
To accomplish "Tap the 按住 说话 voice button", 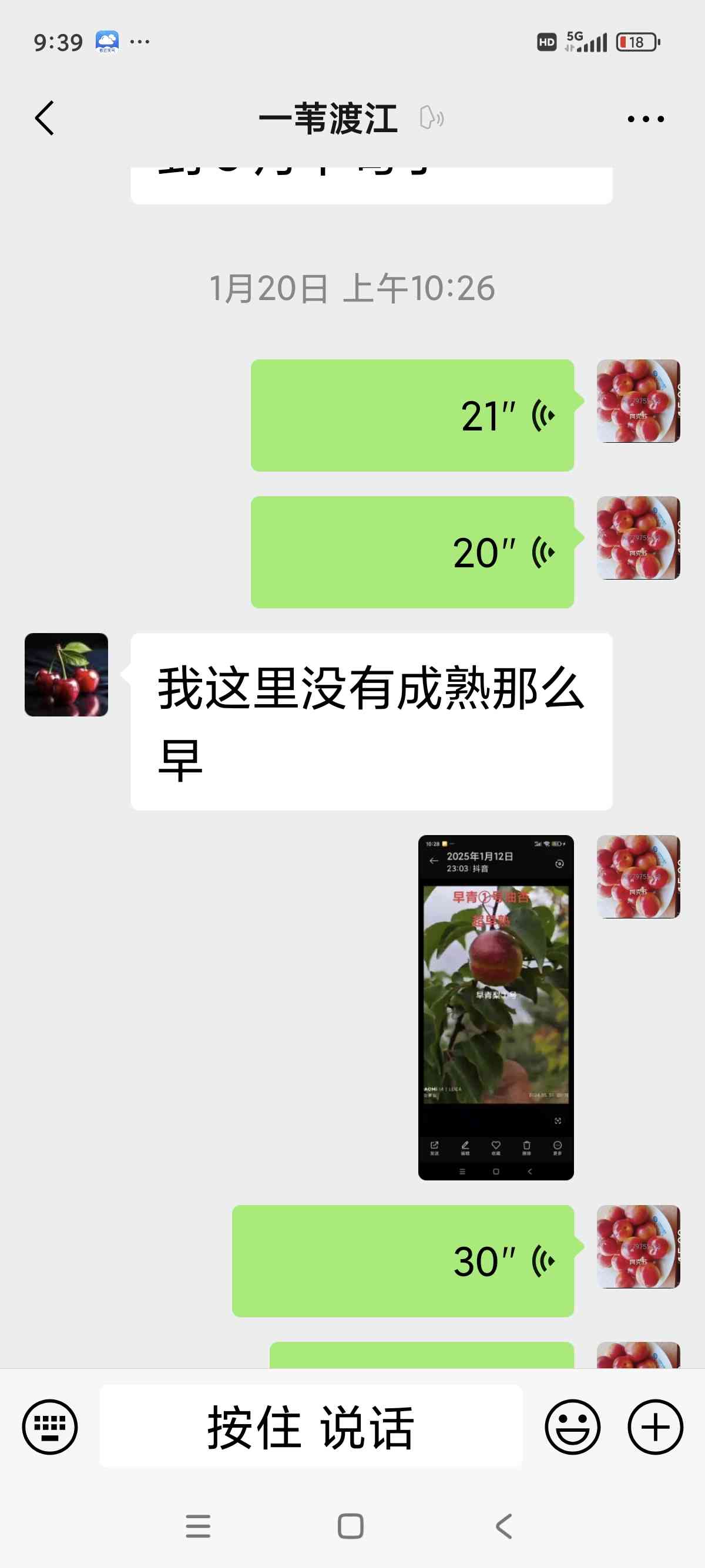I will (x=311, y=1427).
